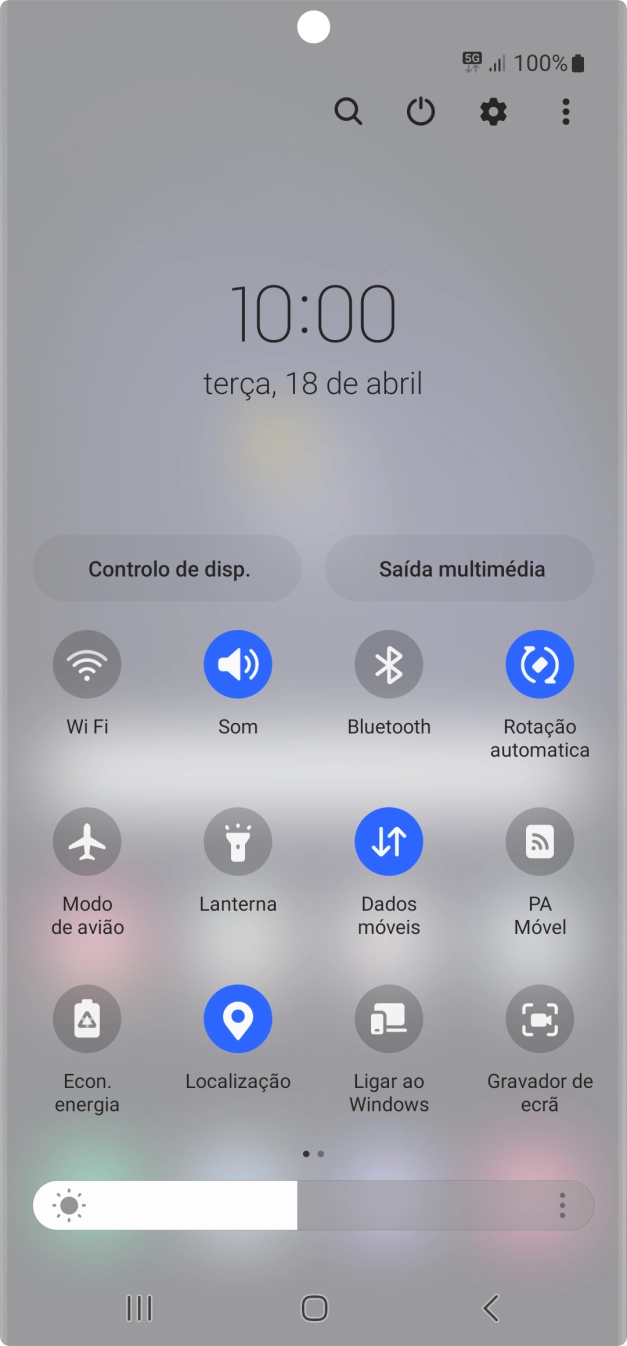Disable Rotação automatica
The height and width of the screenshot is (1346, 627).
pos(540,664)
